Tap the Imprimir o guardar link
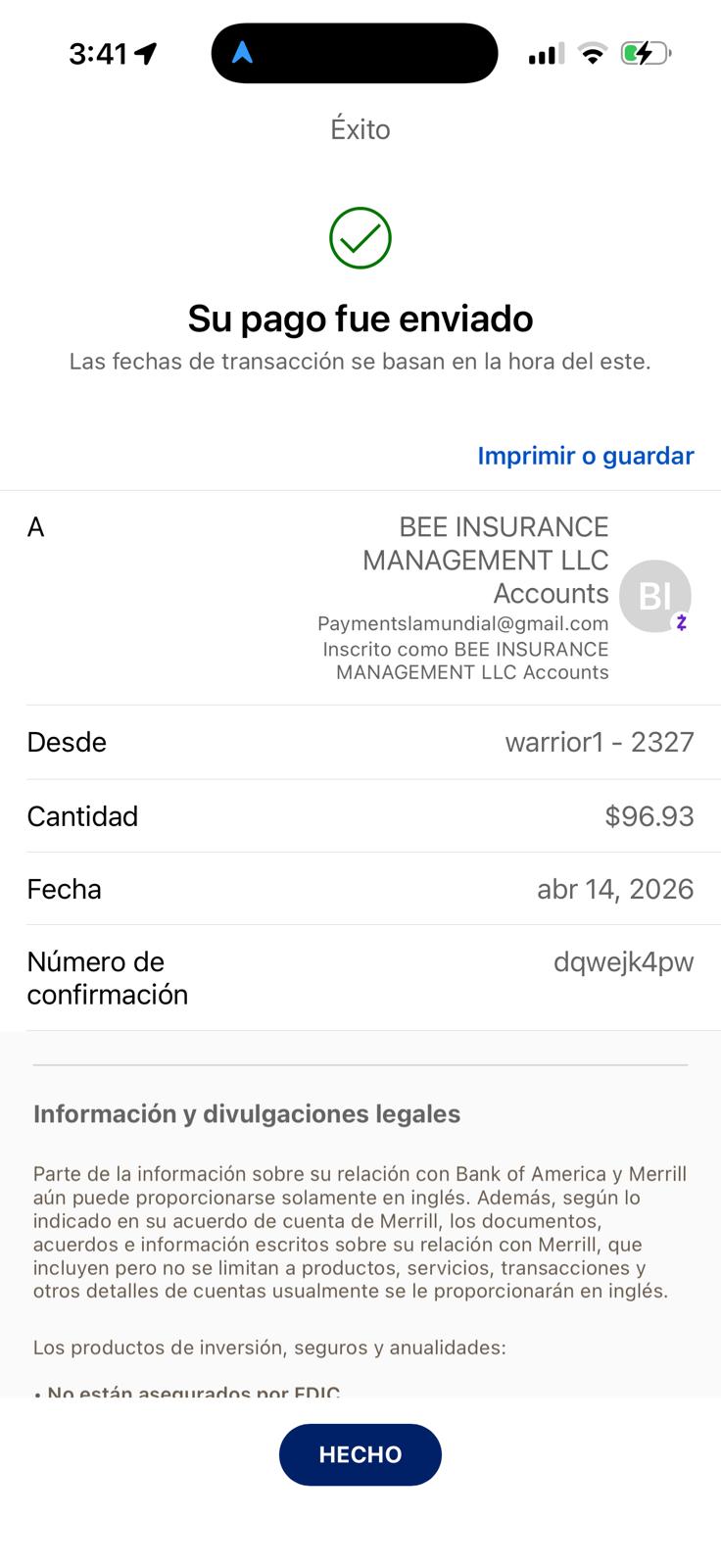The height and width of the screenshot is (1568, 721). coord(585,456)
